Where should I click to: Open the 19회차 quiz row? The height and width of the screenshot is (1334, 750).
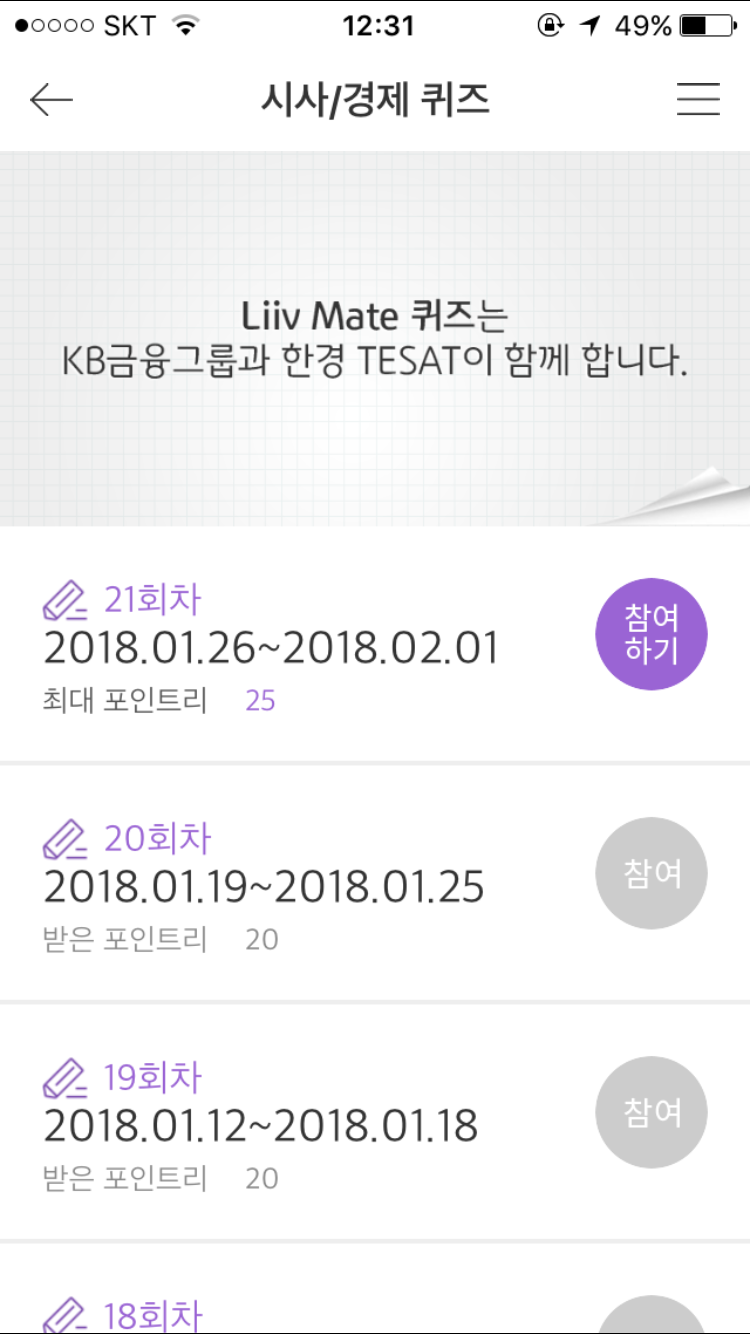click(375, 1122)
